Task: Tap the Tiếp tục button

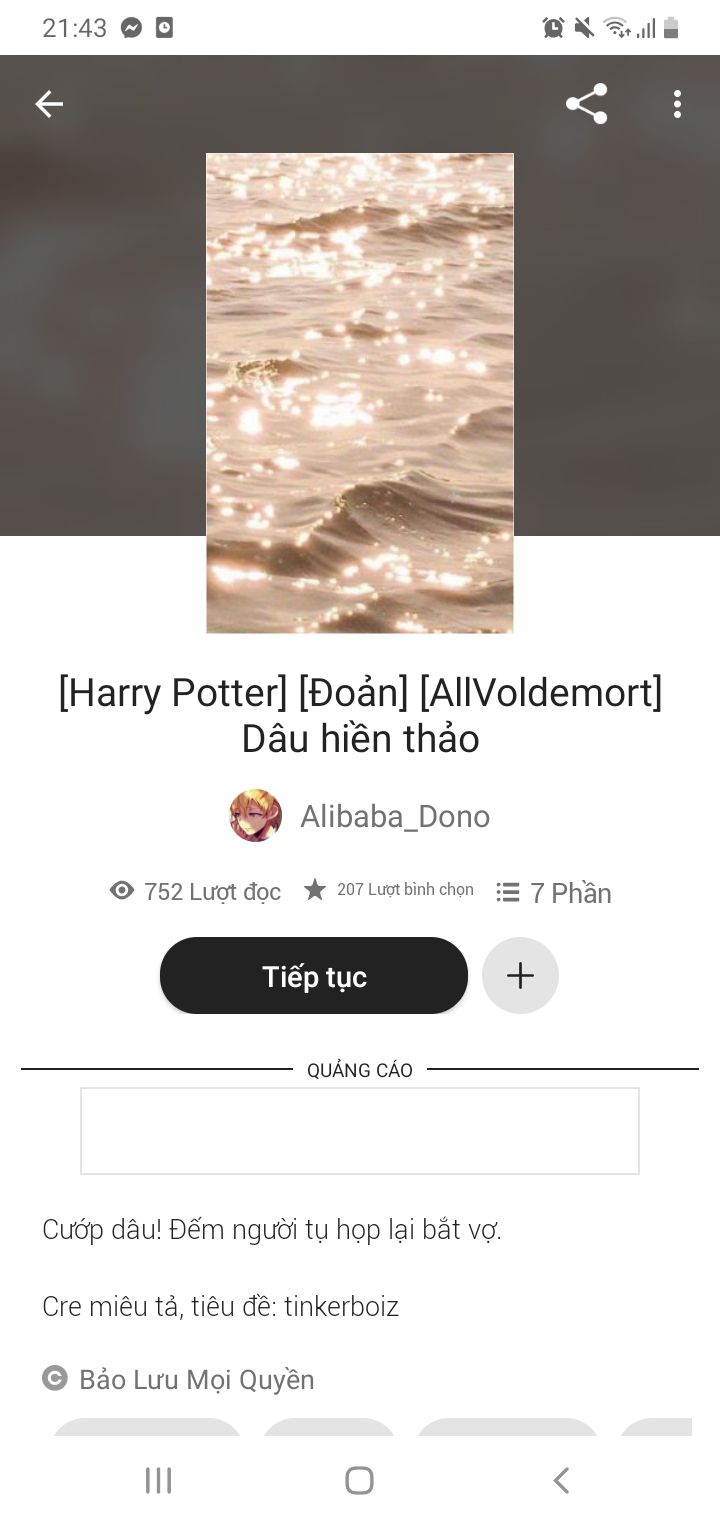Action: (313, 976)
